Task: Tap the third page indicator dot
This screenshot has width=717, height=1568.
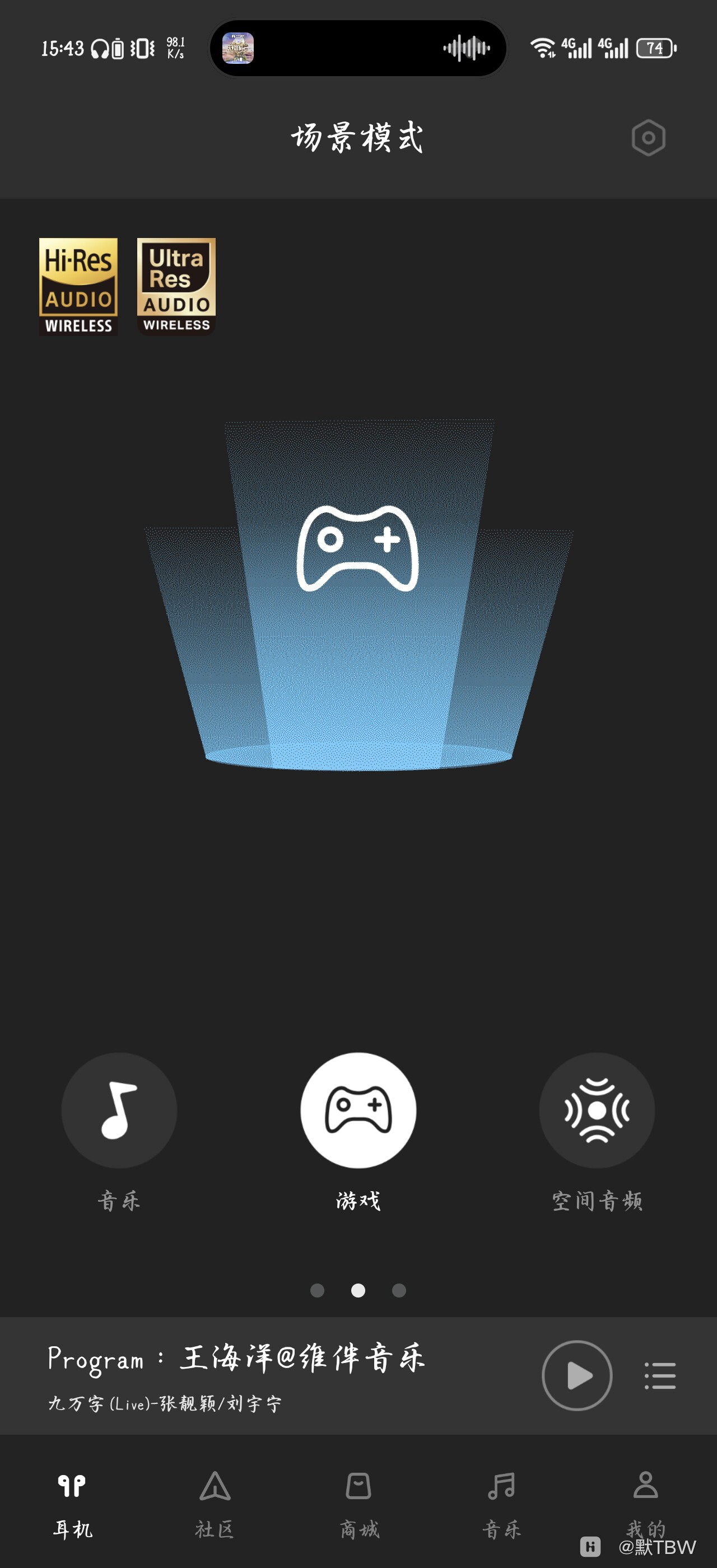Action: pyautogui.click(x=399, y=1290)
